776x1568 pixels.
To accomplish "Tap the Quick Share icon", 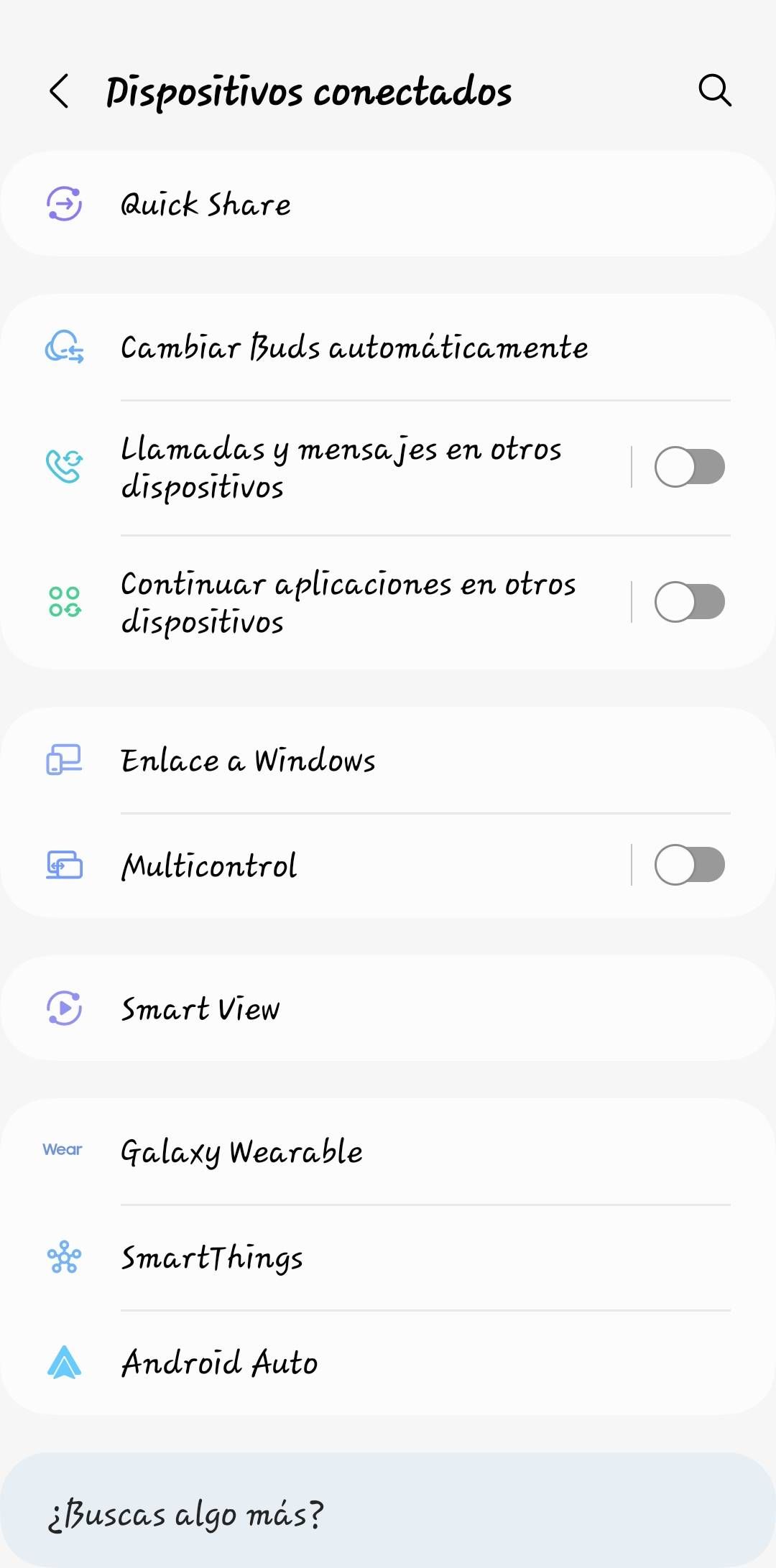I will [64, 203].
